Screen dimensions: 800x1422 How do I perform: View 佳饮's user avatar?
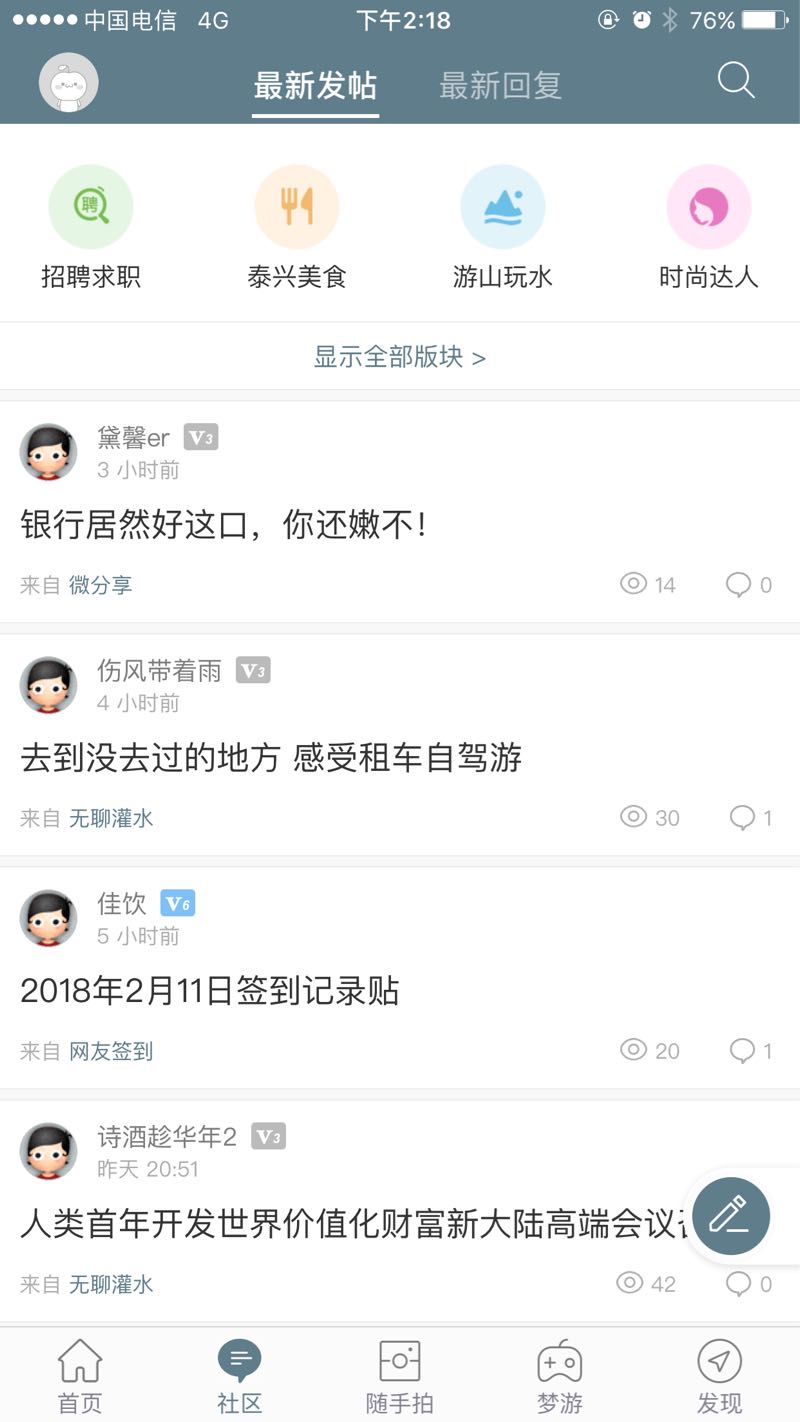click(49, 918)
